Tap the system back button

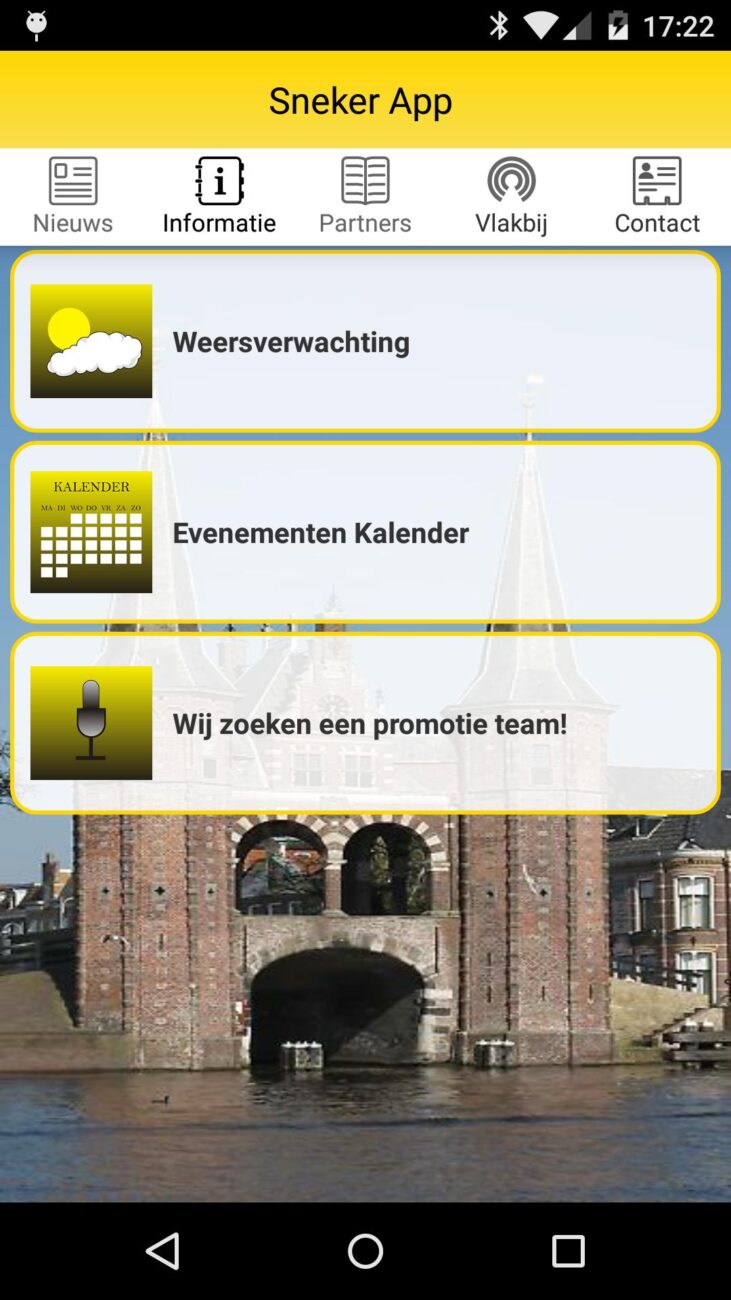click(x=163, y=1251)
